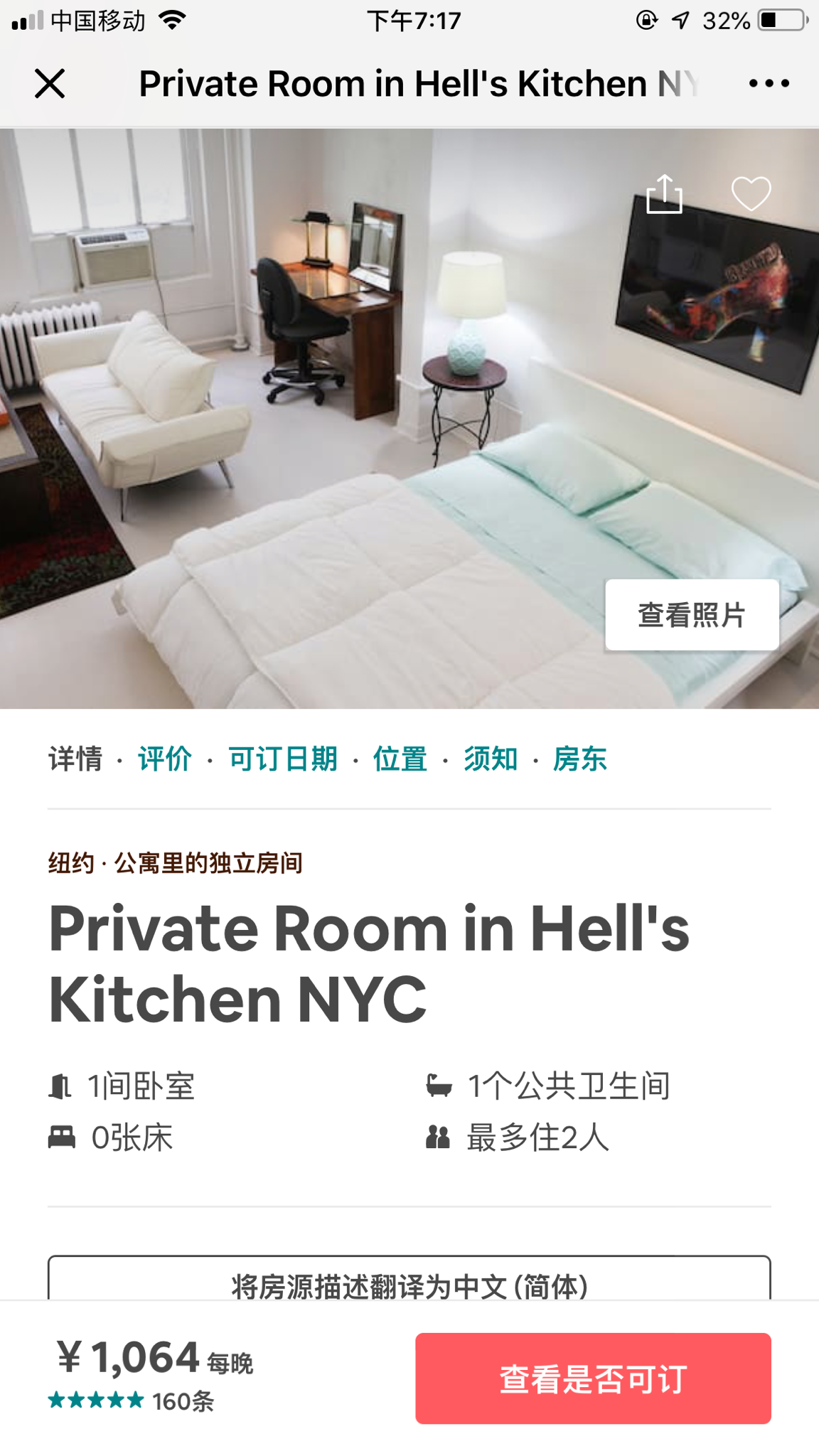Jump to the 评价 reviews section

click(x=164, y=759)
